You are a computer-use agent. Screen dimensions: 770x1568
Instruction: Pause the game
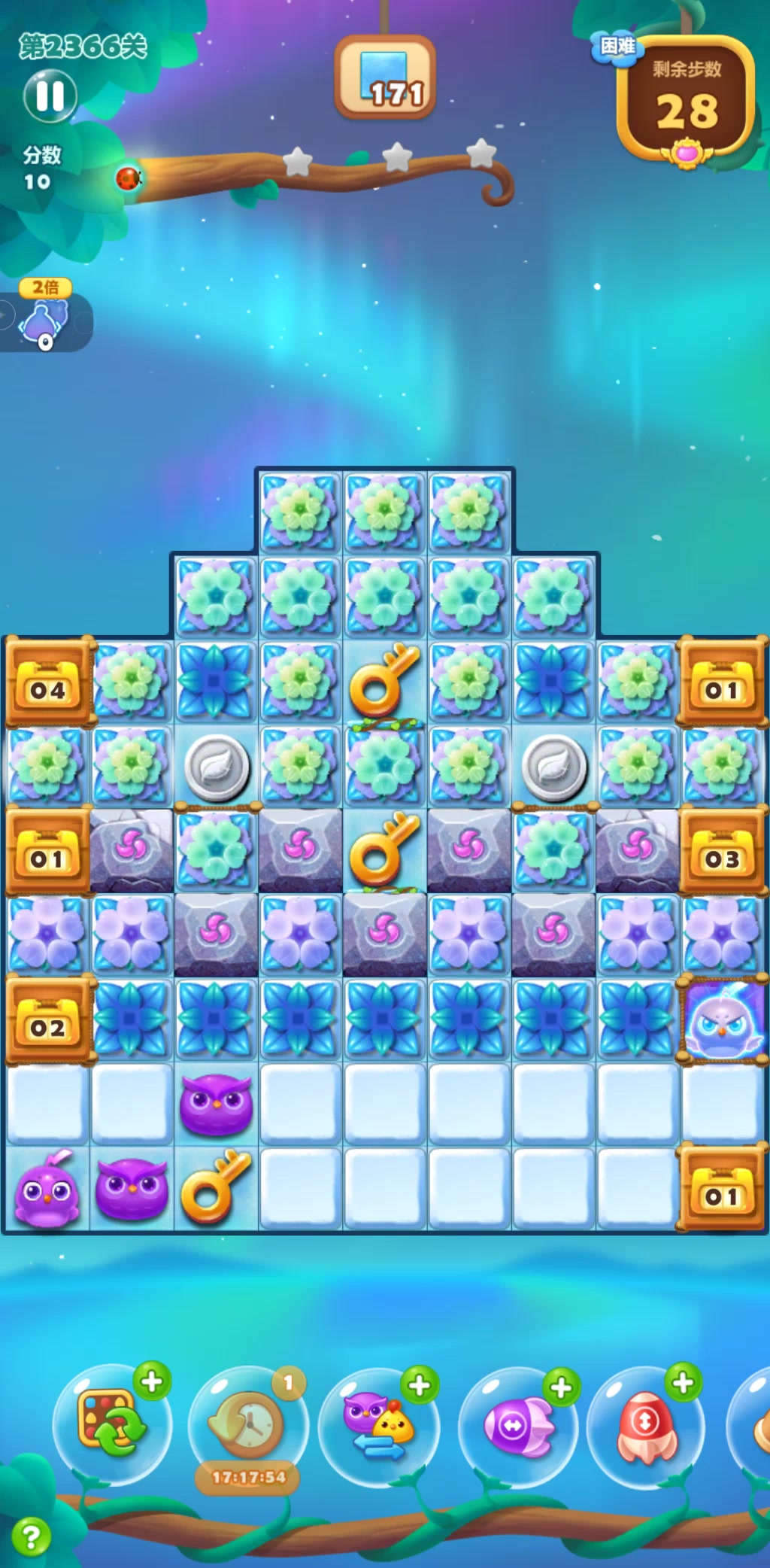tap(50, 96)
